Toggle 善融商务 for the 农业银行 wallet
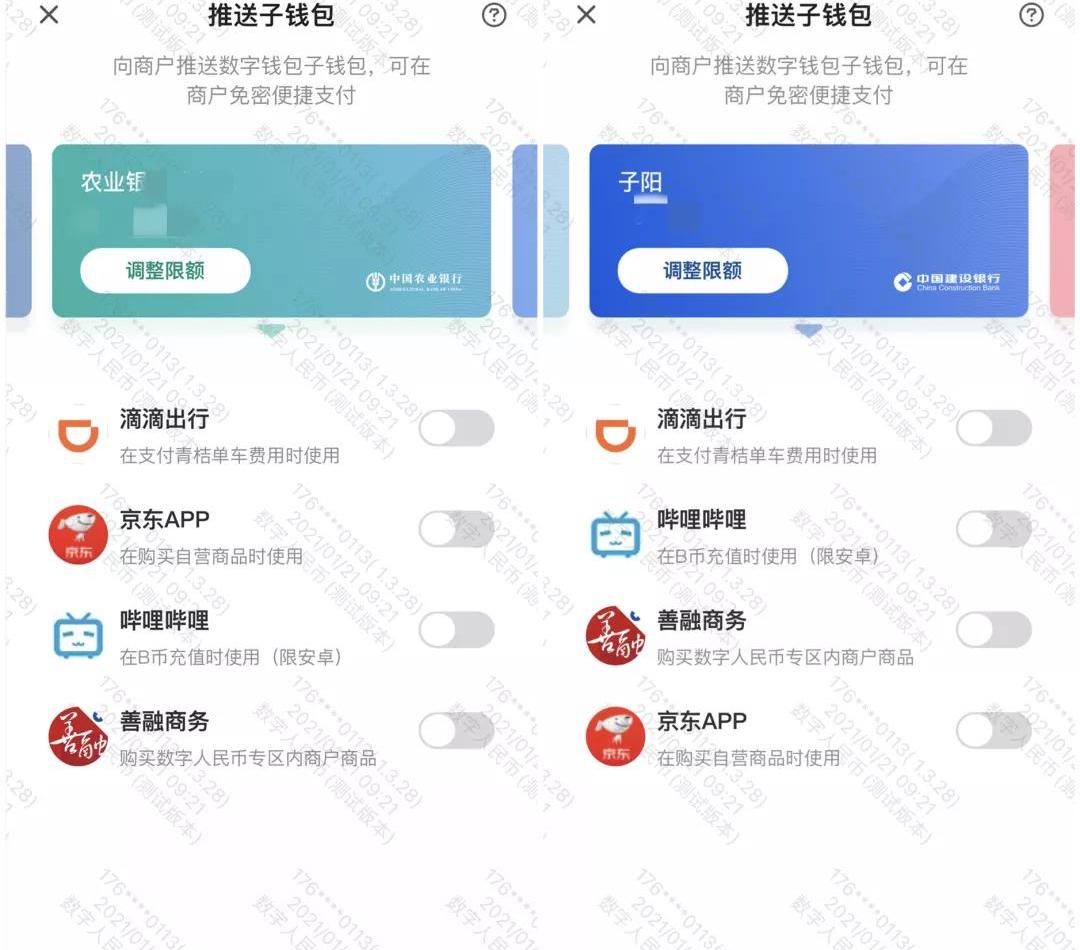 456,732
